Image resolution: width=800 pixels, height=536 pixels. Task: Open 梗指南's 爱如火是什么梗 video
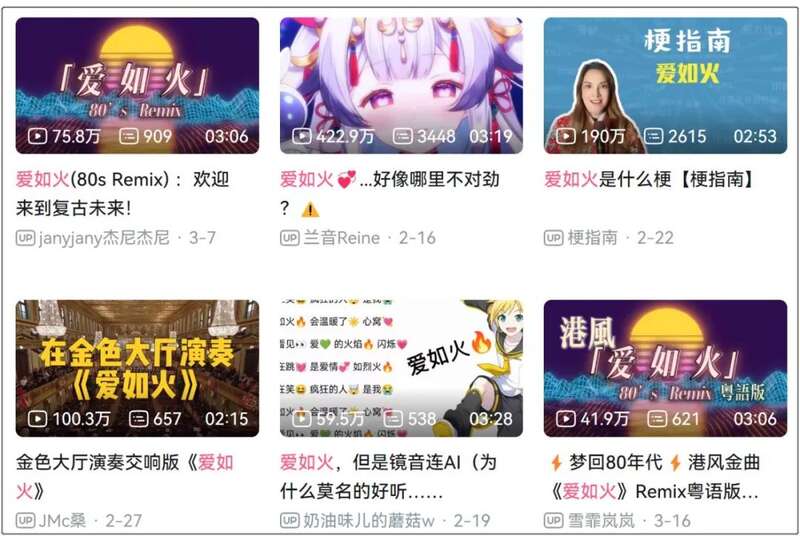click(664, 85)
